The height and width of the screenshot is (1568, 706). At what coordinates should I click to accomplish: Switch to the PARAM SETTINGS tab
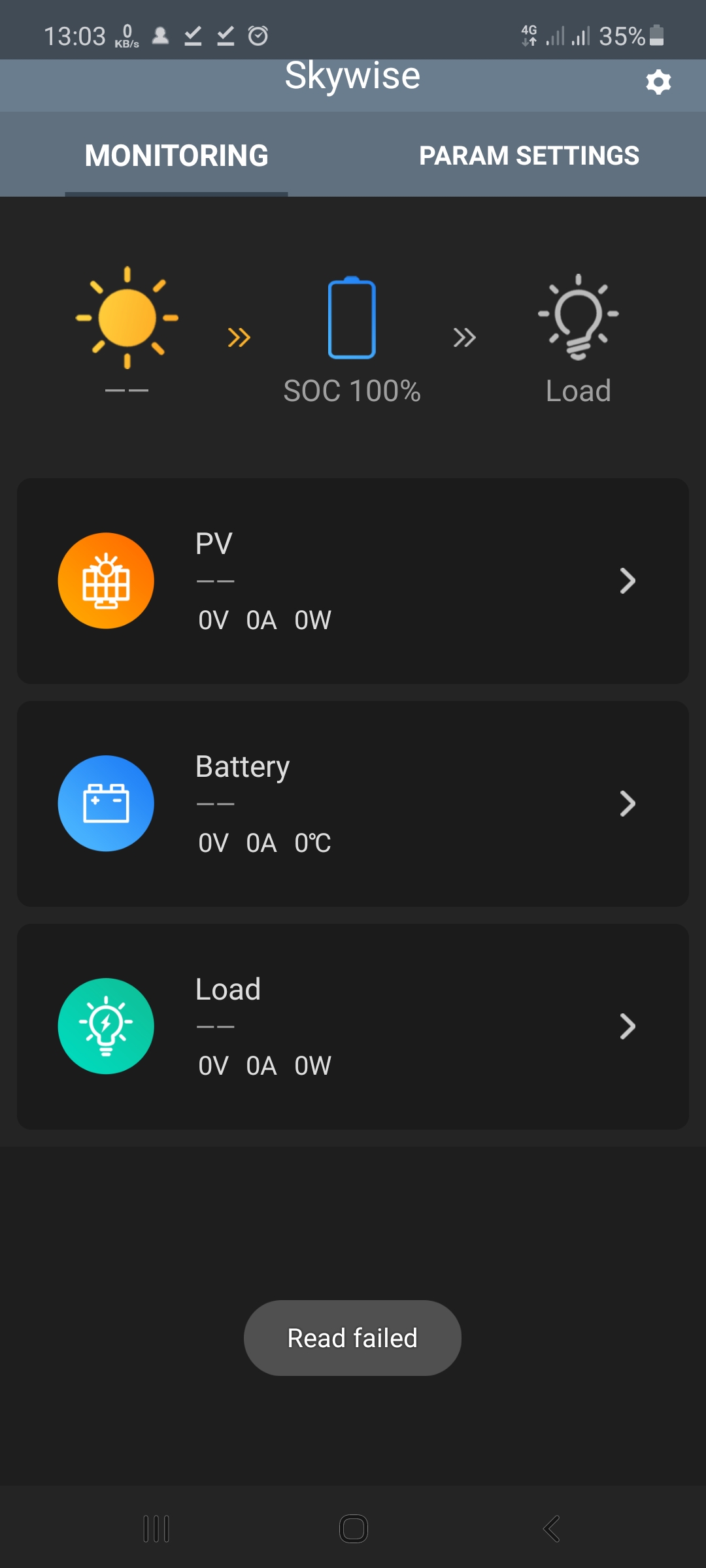point(529,155)
